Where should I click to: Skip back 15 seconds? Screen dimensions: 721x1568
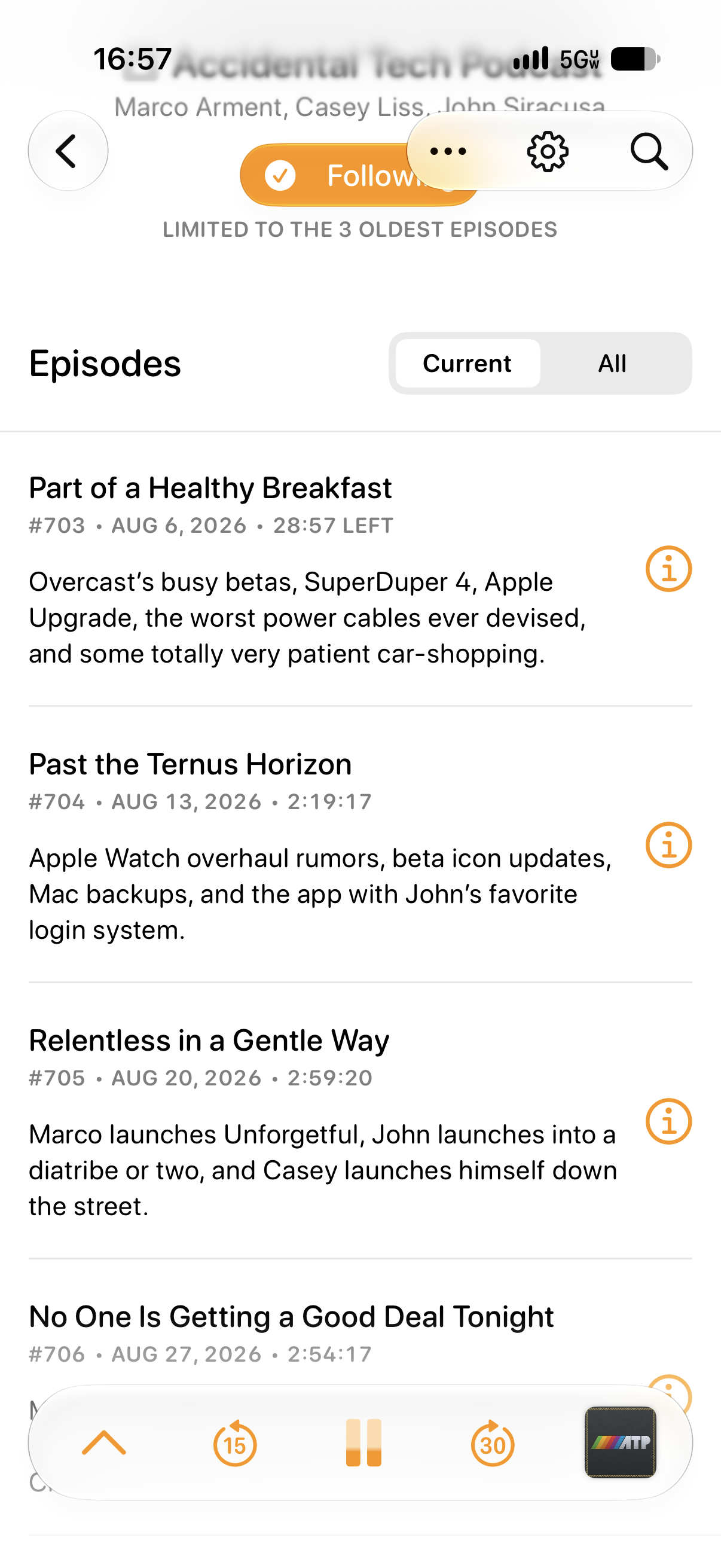[234, 1443]
